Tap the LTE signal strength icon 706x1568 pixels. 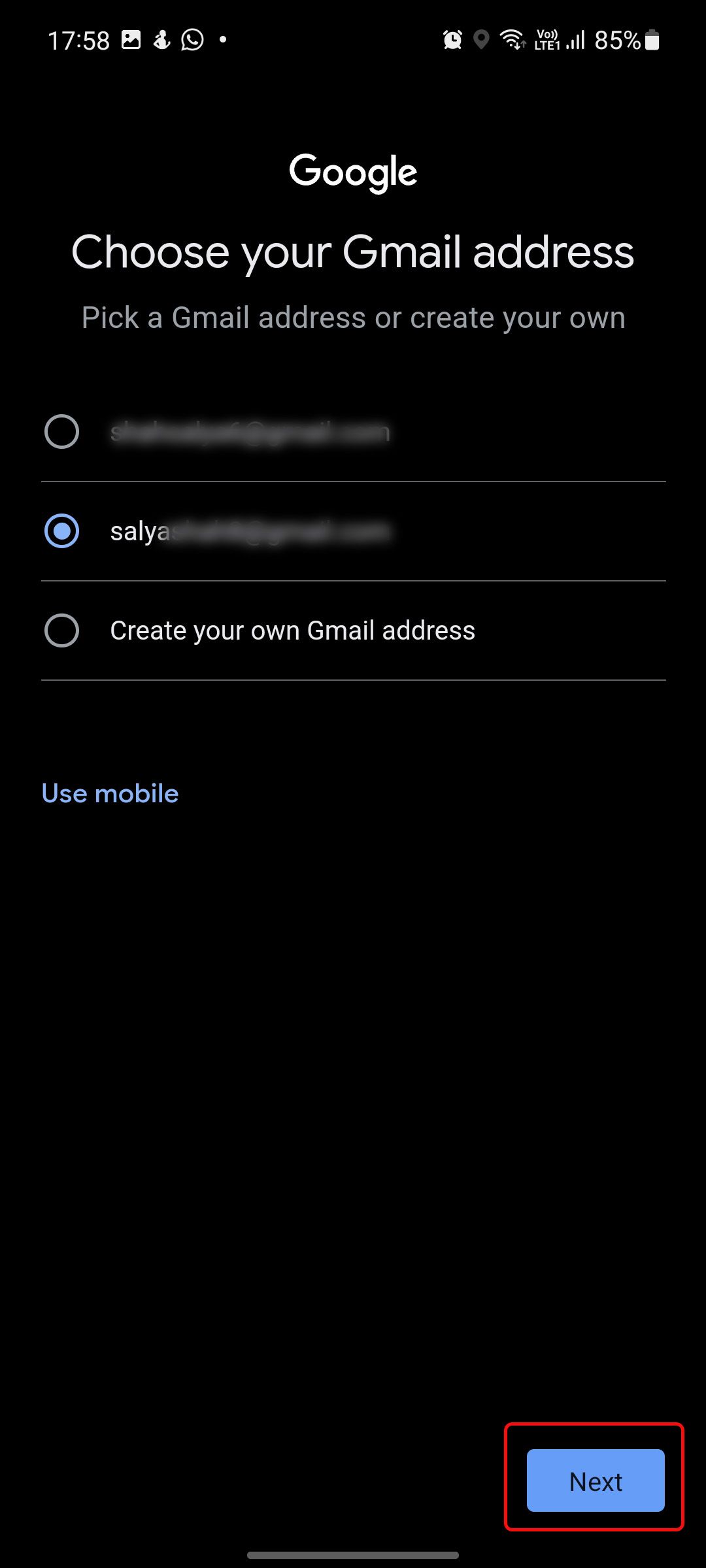[575, 41]
